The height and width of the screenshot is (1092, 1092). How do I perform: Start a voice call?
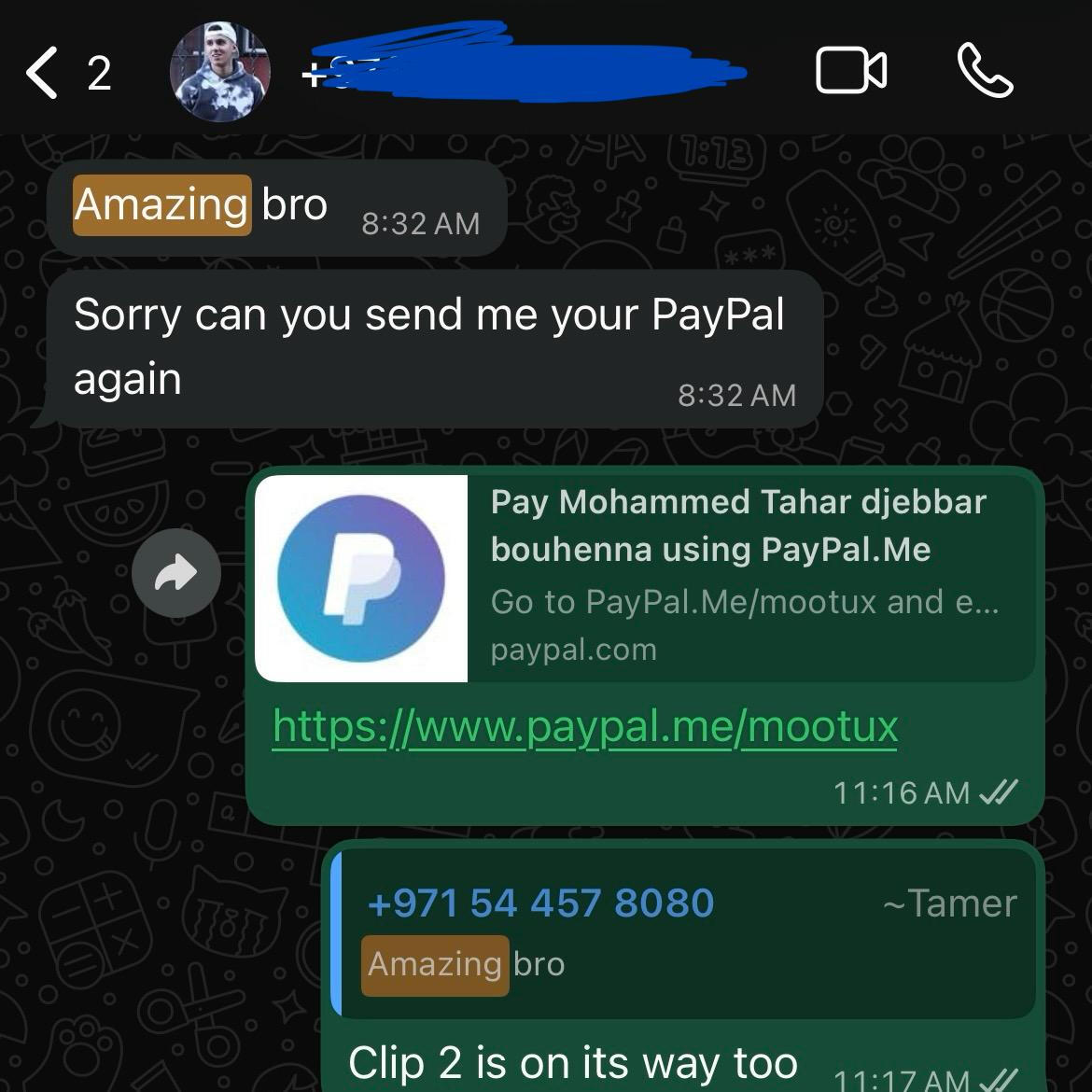pos(985,72)
